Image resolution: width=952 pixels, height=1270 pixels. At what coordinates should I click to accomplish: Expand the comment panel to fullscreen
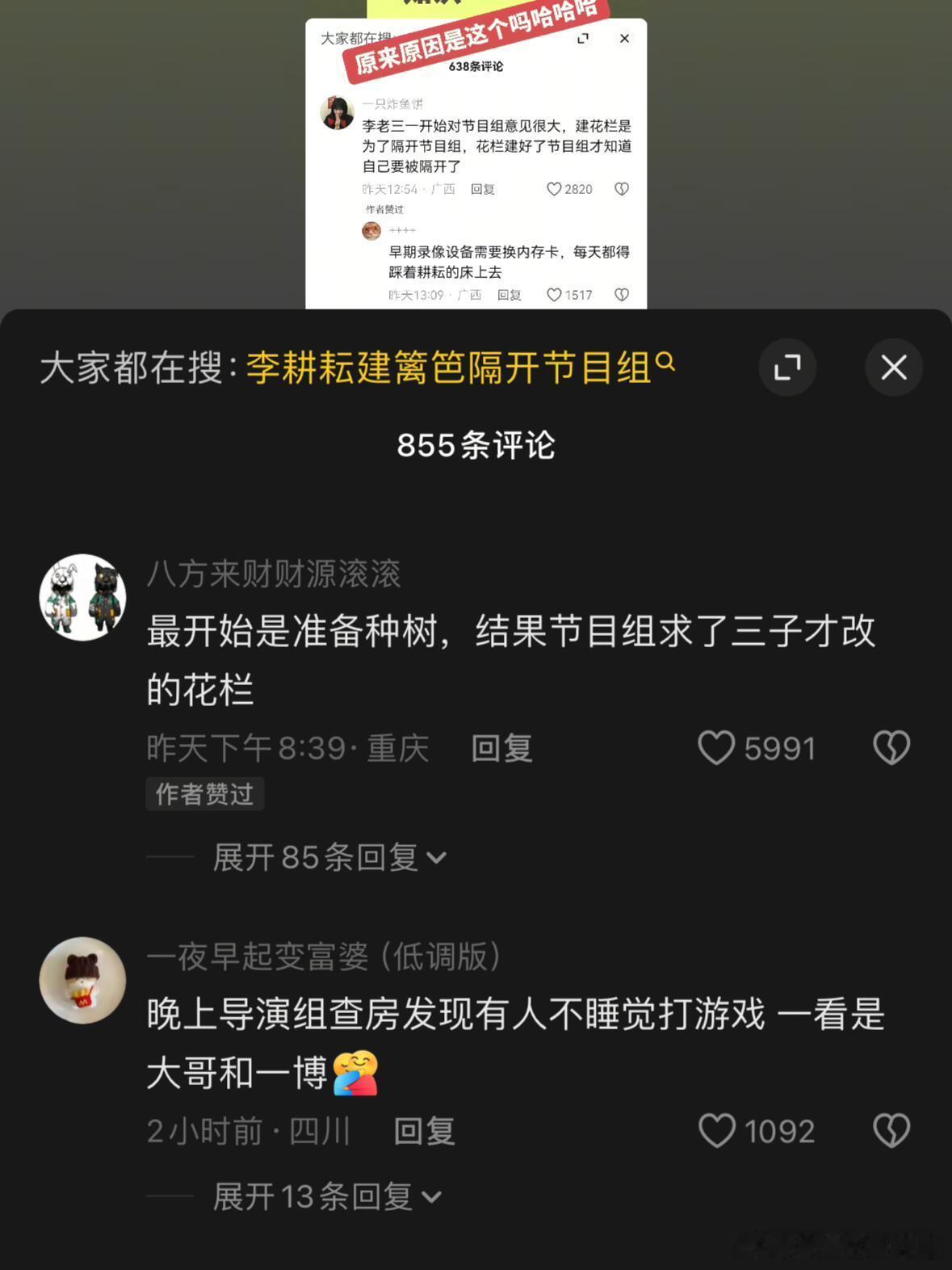787,367
